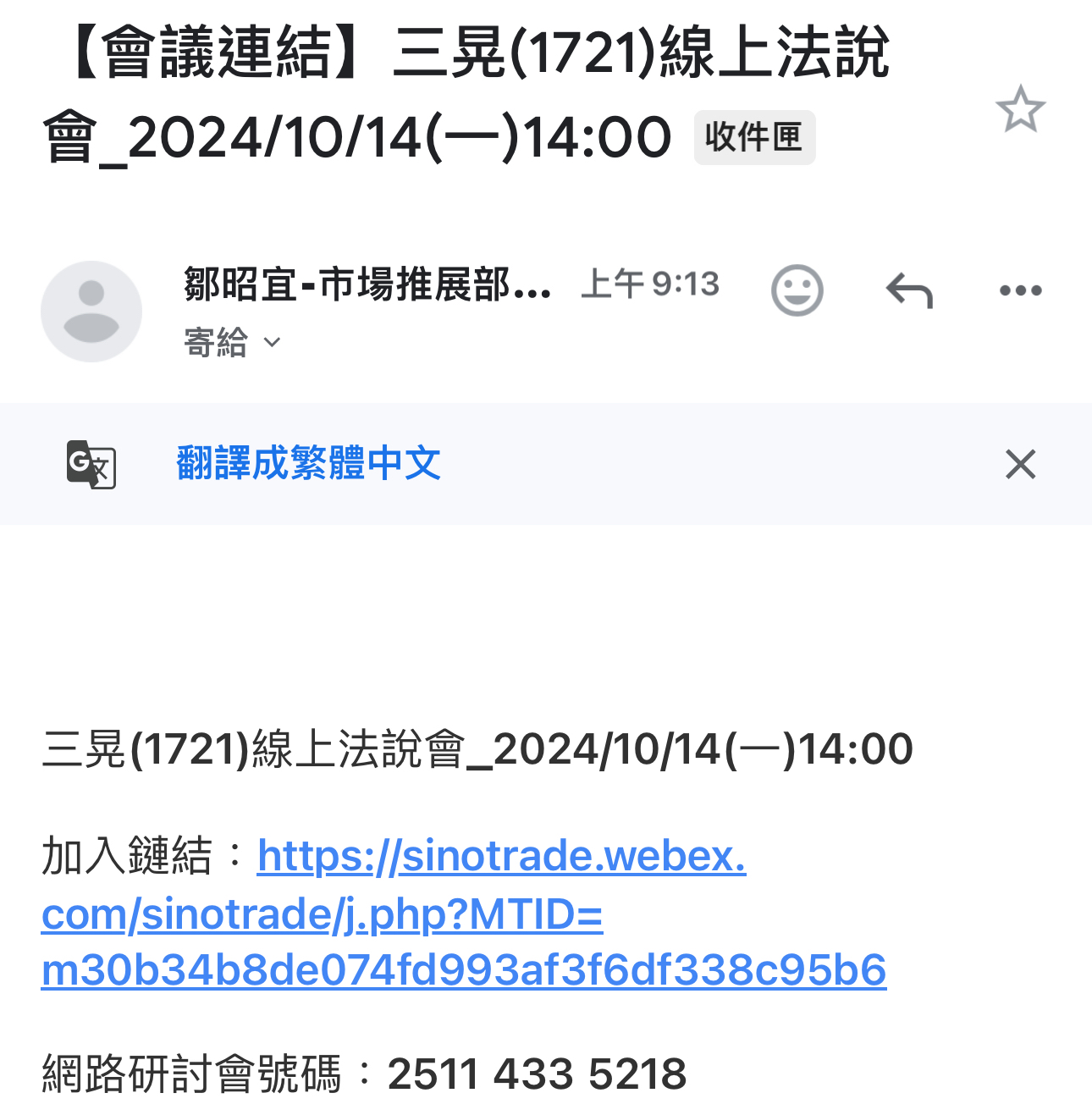
Task: Click the sender's profile avatar
Action: [x=91, y=311]
